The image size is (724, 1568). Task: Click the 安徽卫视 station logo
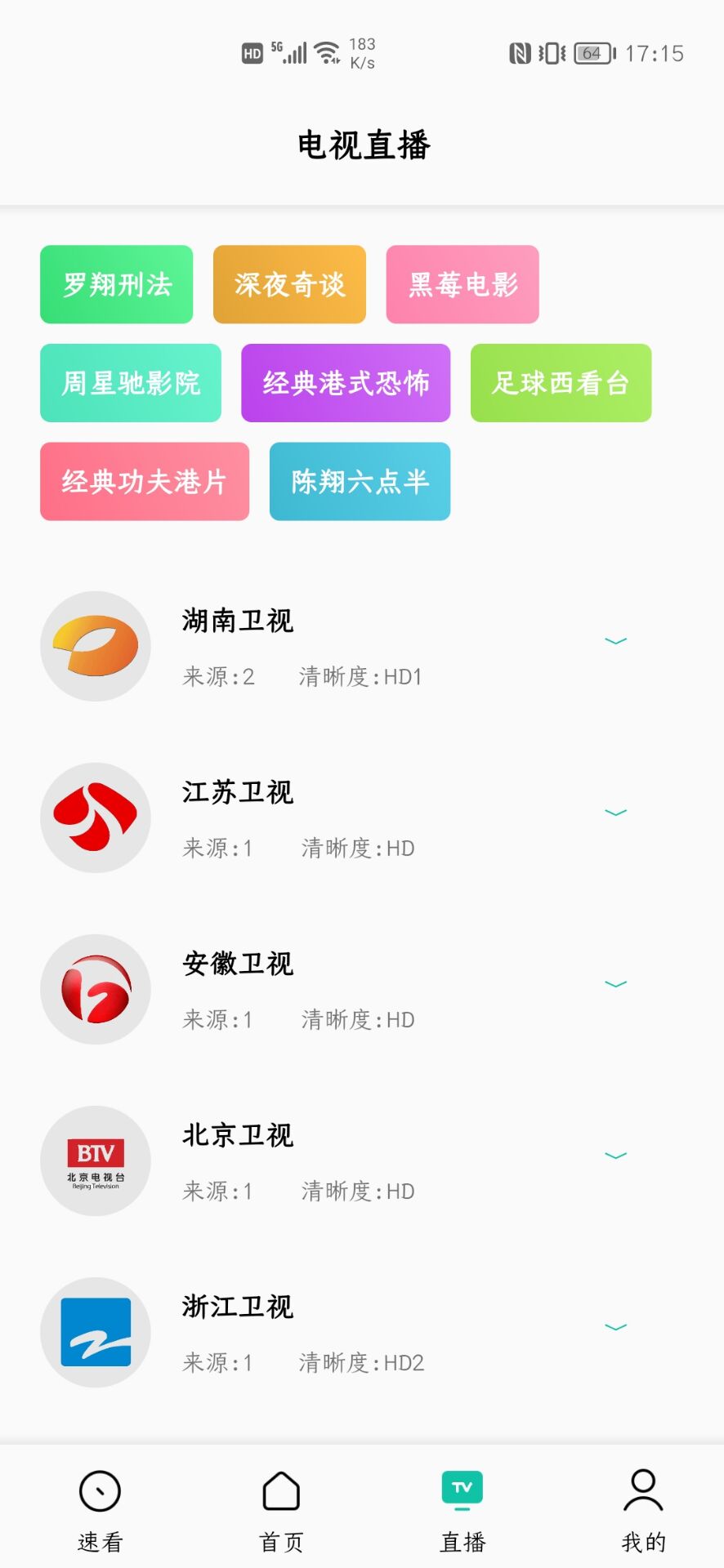point(95,988)
